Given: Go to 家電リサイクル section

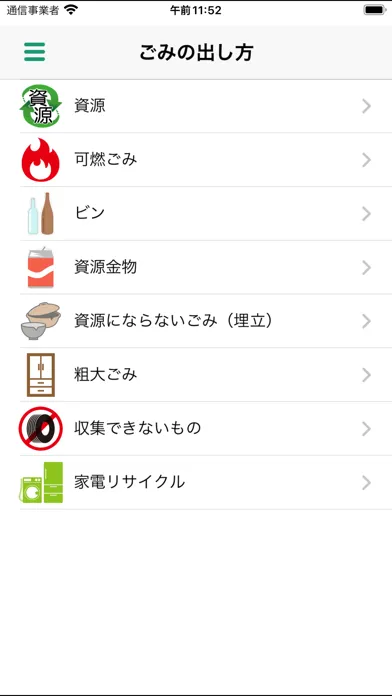Looking at the screenshot, I should pyautogui.click(x=196, y=482).
